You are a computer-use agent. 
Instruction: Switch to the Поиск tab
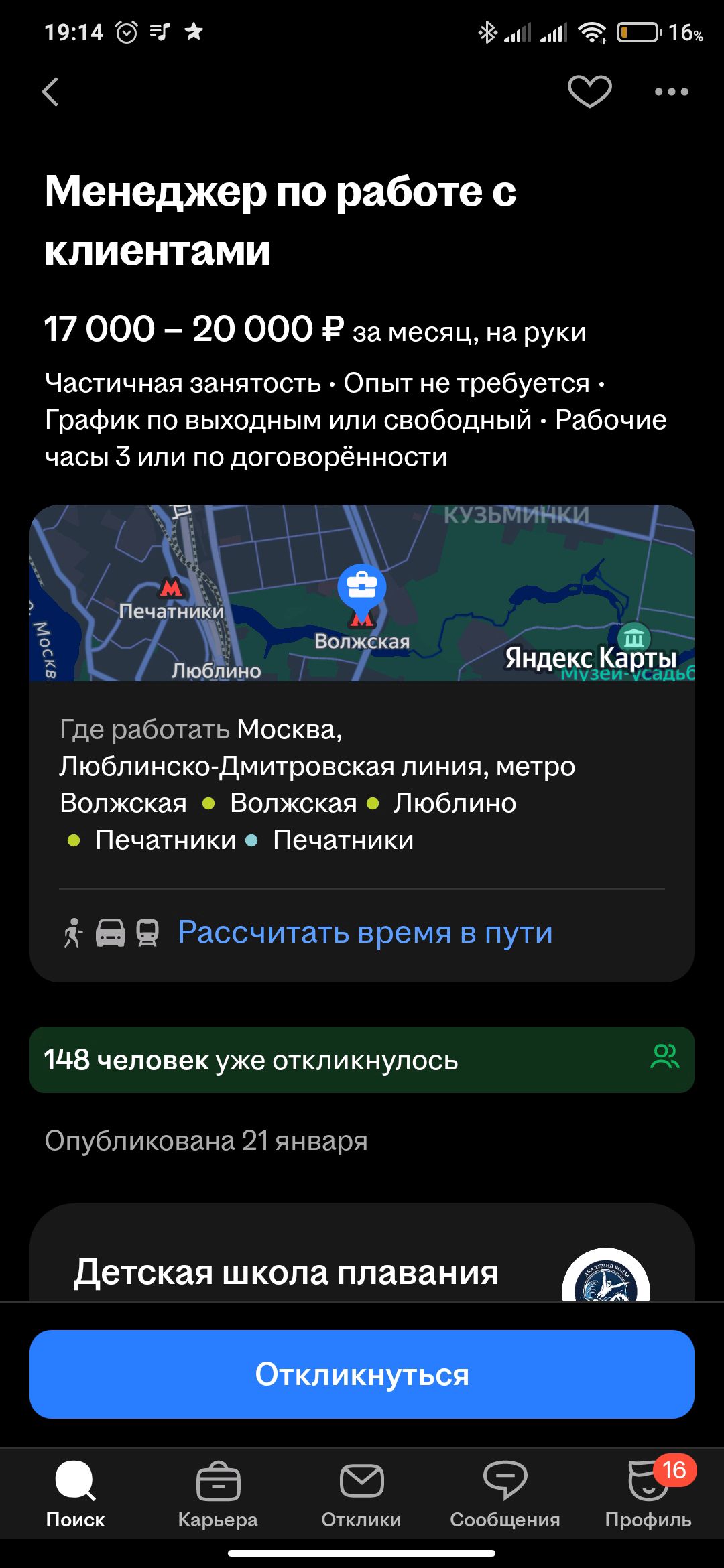coord(75,1495)
